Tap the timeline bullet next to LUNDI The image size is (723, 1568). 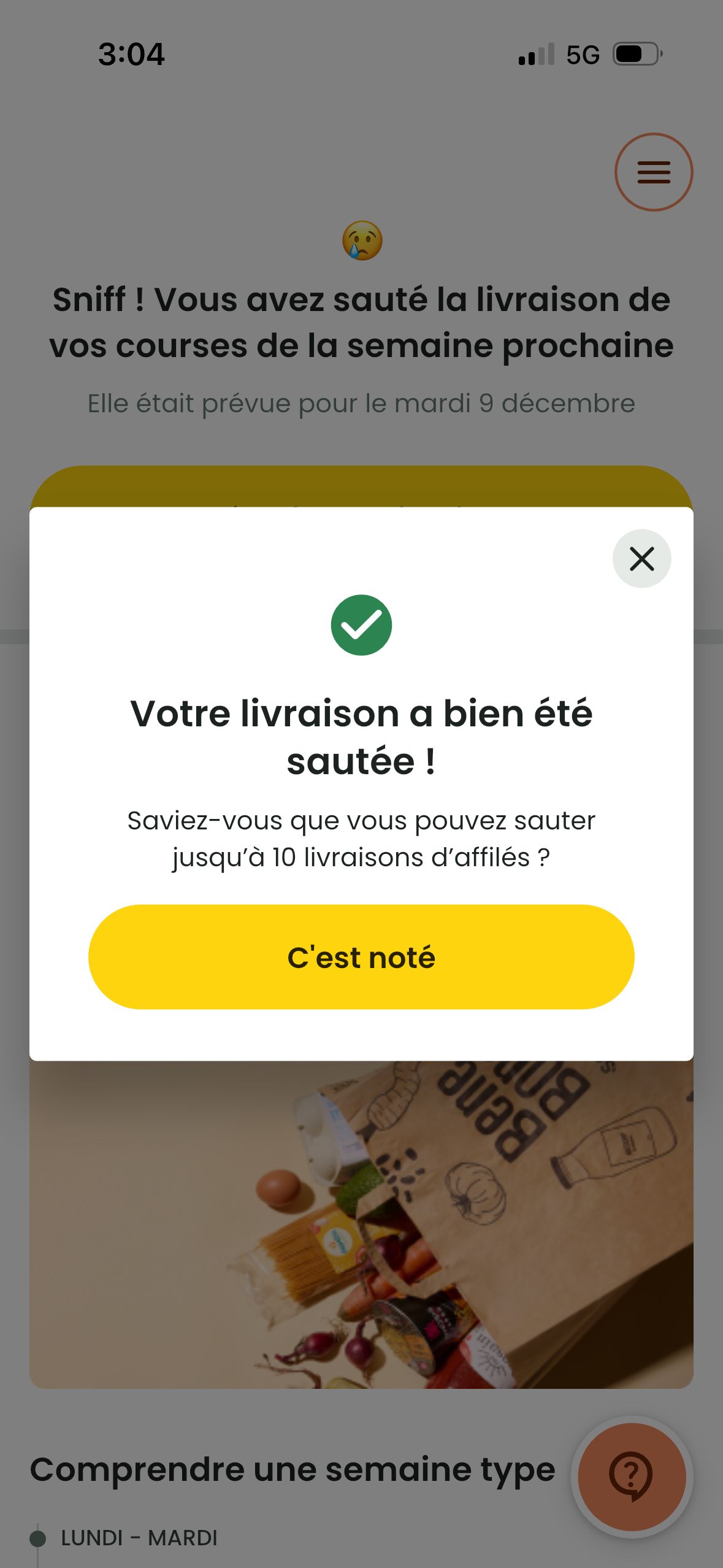coord(38,1539)
